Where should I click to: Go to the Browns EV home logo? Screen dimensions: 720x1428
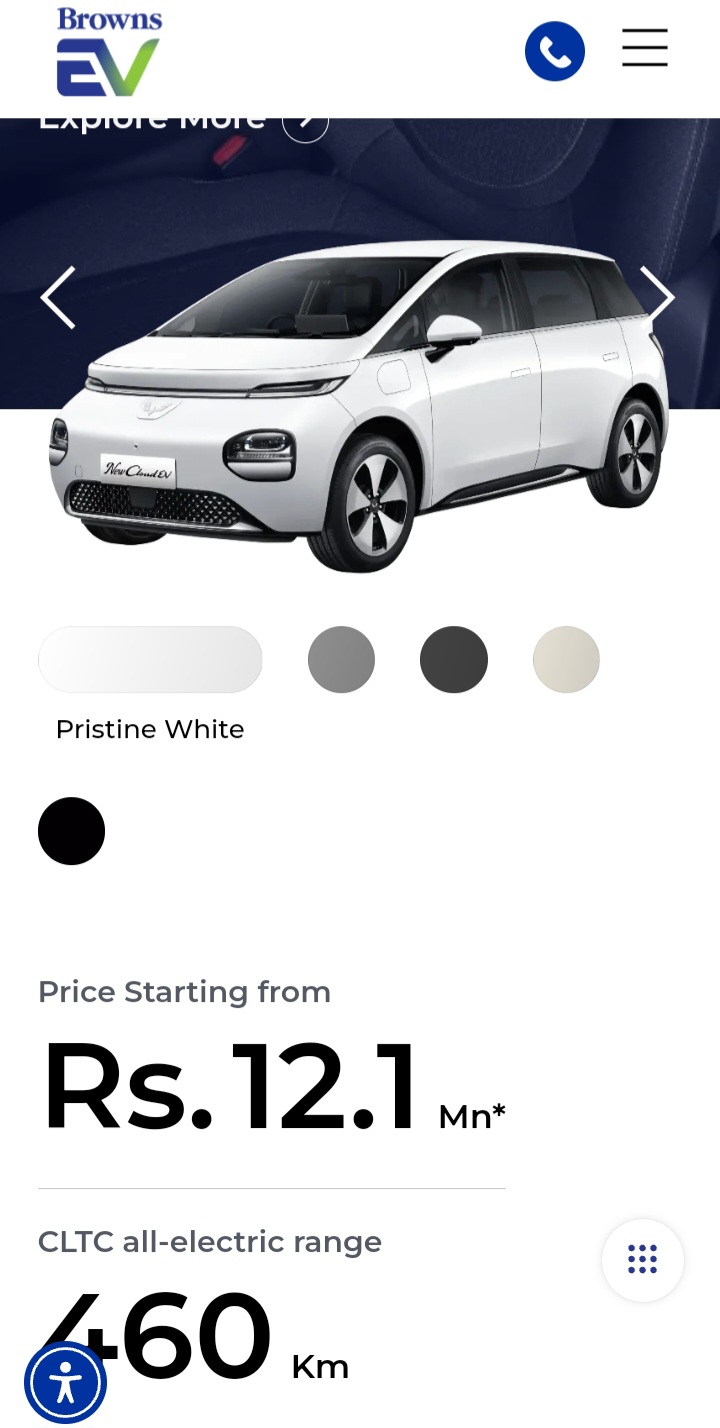[x=109, y=52]
